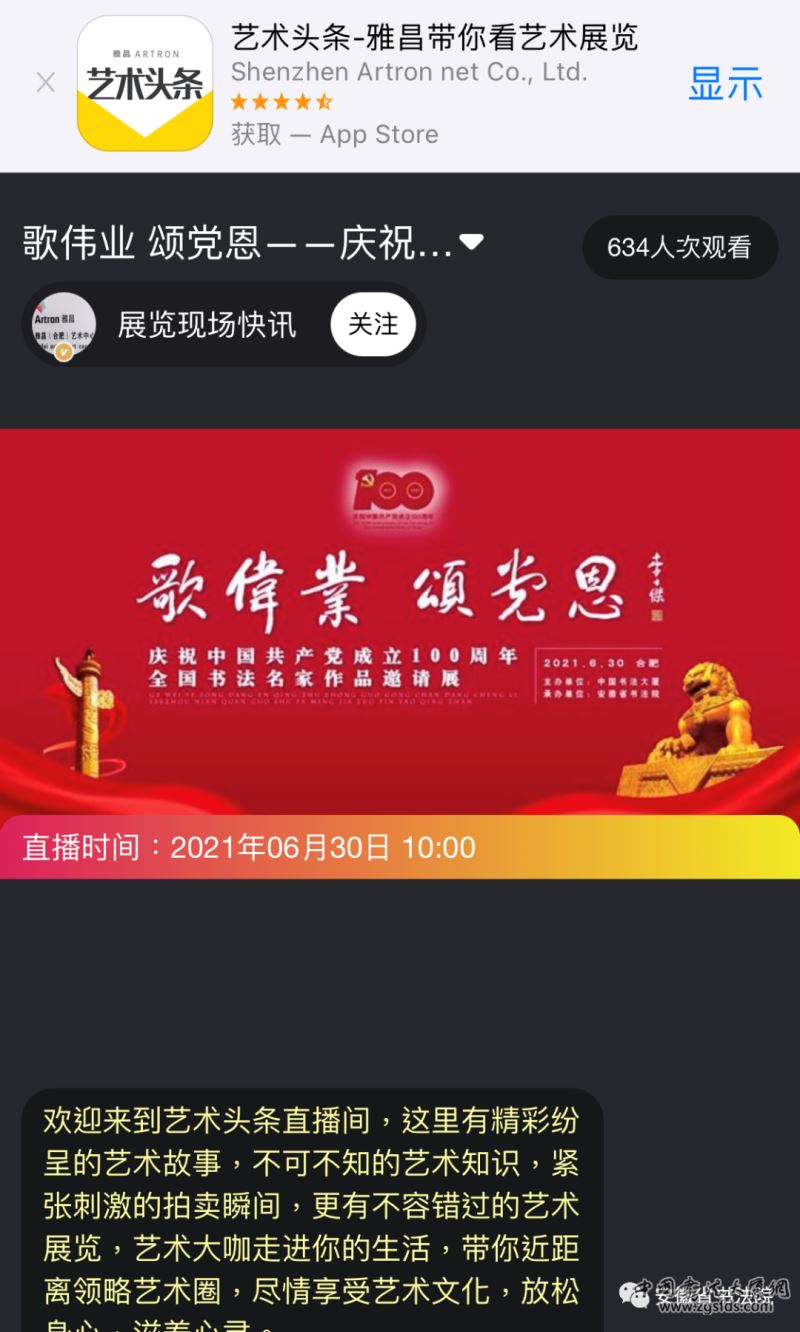Open the 歌伟业 颂党恩 livestream banner

(400, 620)
